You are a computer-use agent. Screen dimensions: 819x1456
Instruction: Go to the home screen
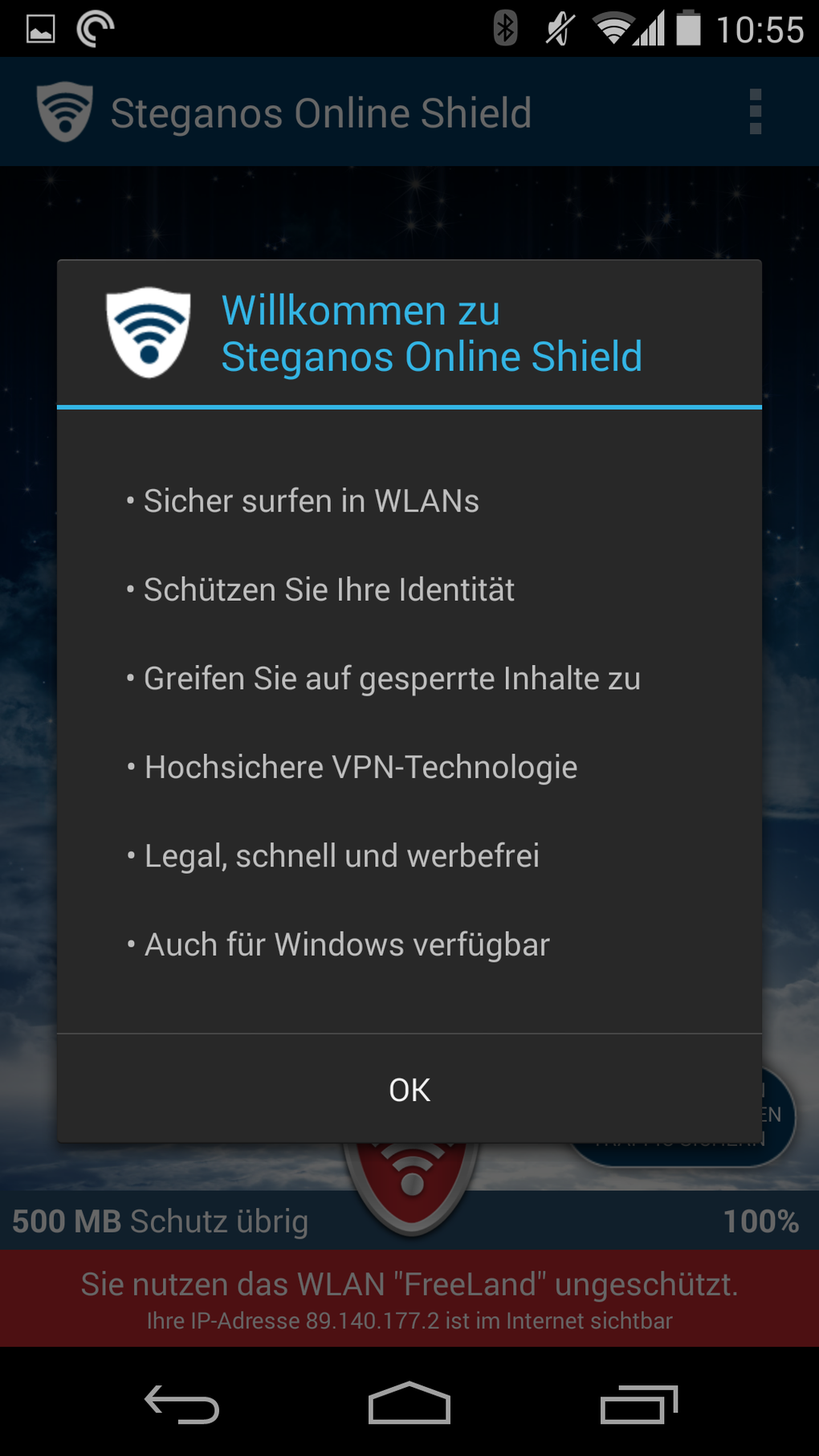coord(409,1404)
